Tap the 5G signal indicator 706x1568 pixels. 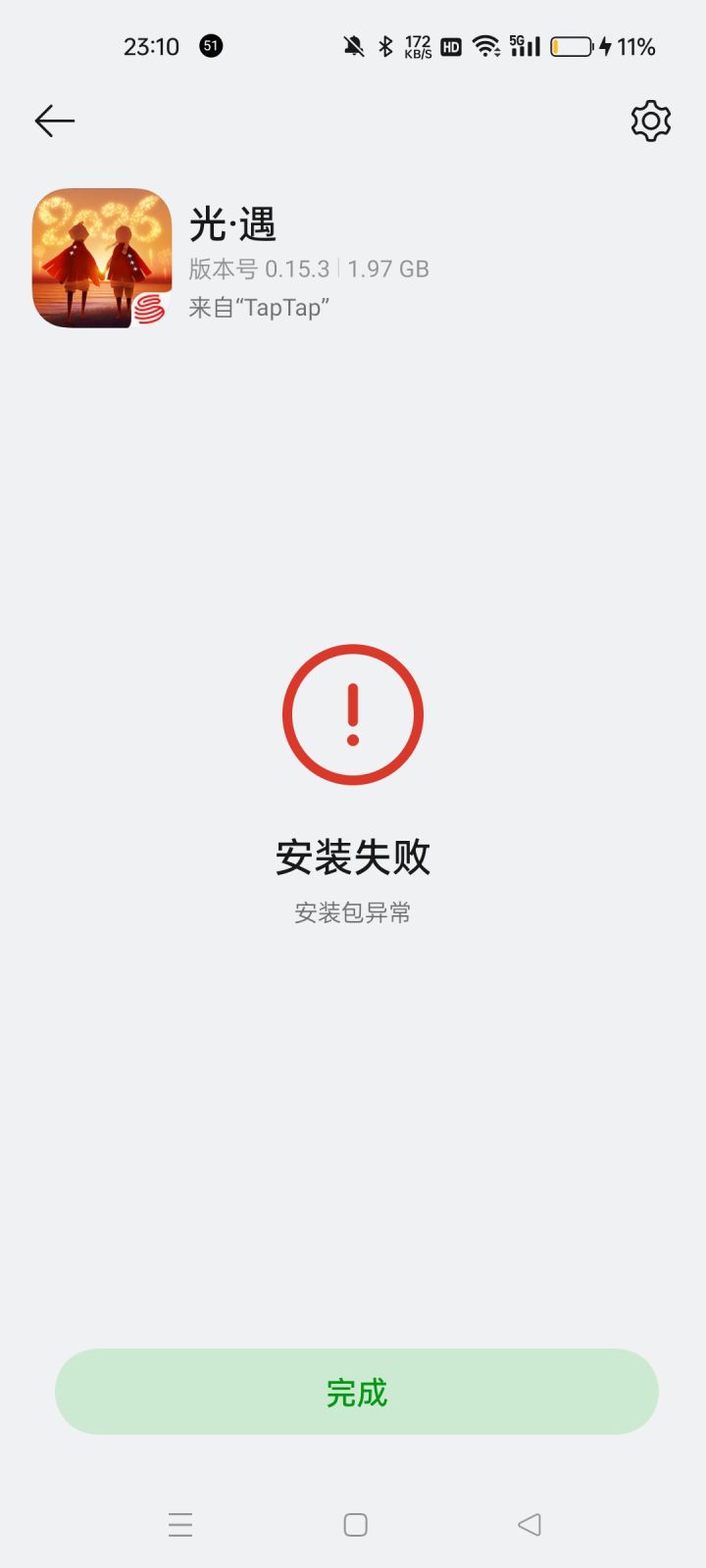click(525, 45)
